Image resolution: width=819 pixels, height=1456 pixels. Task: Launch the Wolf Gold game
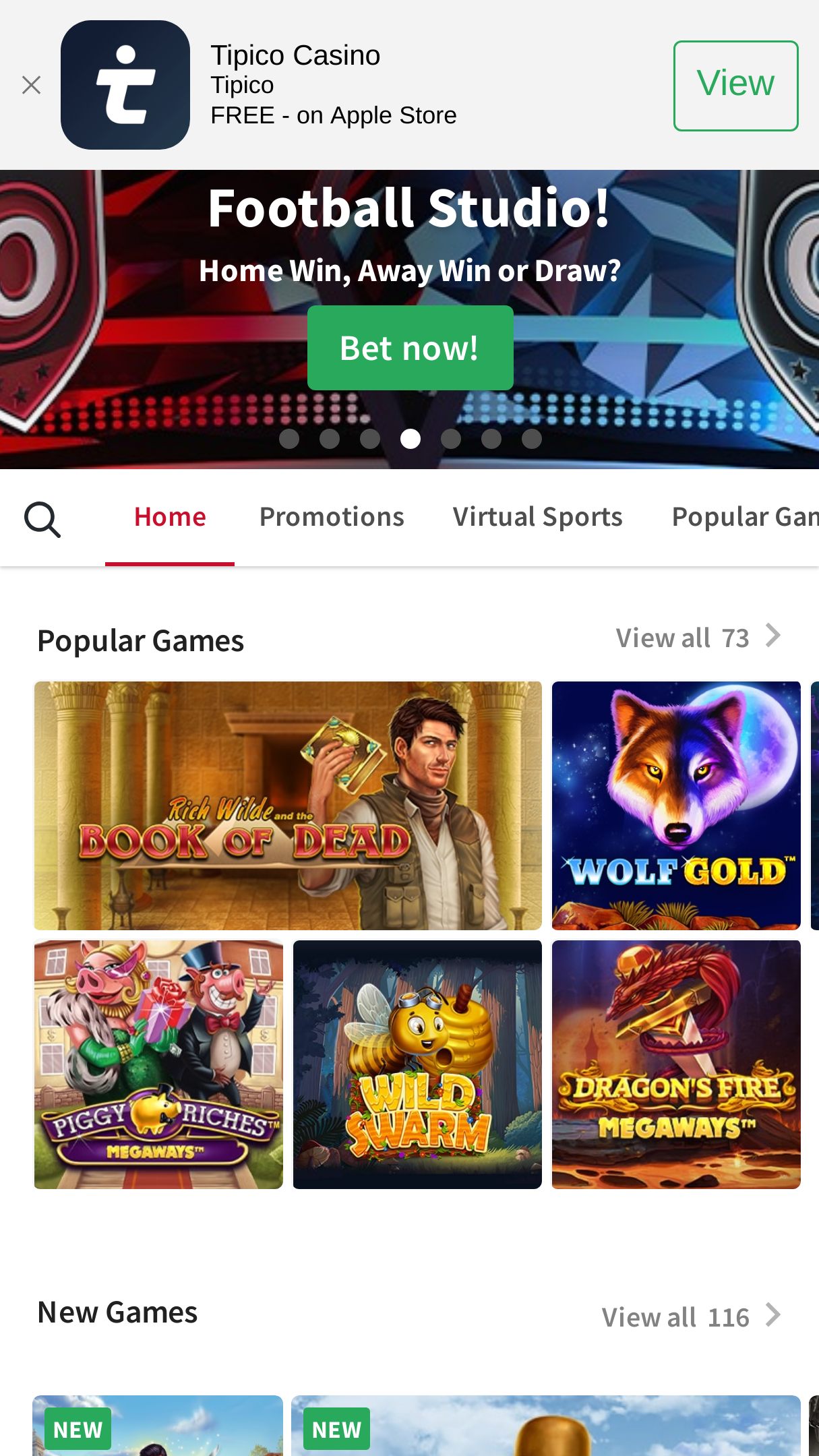click(x=676, y=806)
